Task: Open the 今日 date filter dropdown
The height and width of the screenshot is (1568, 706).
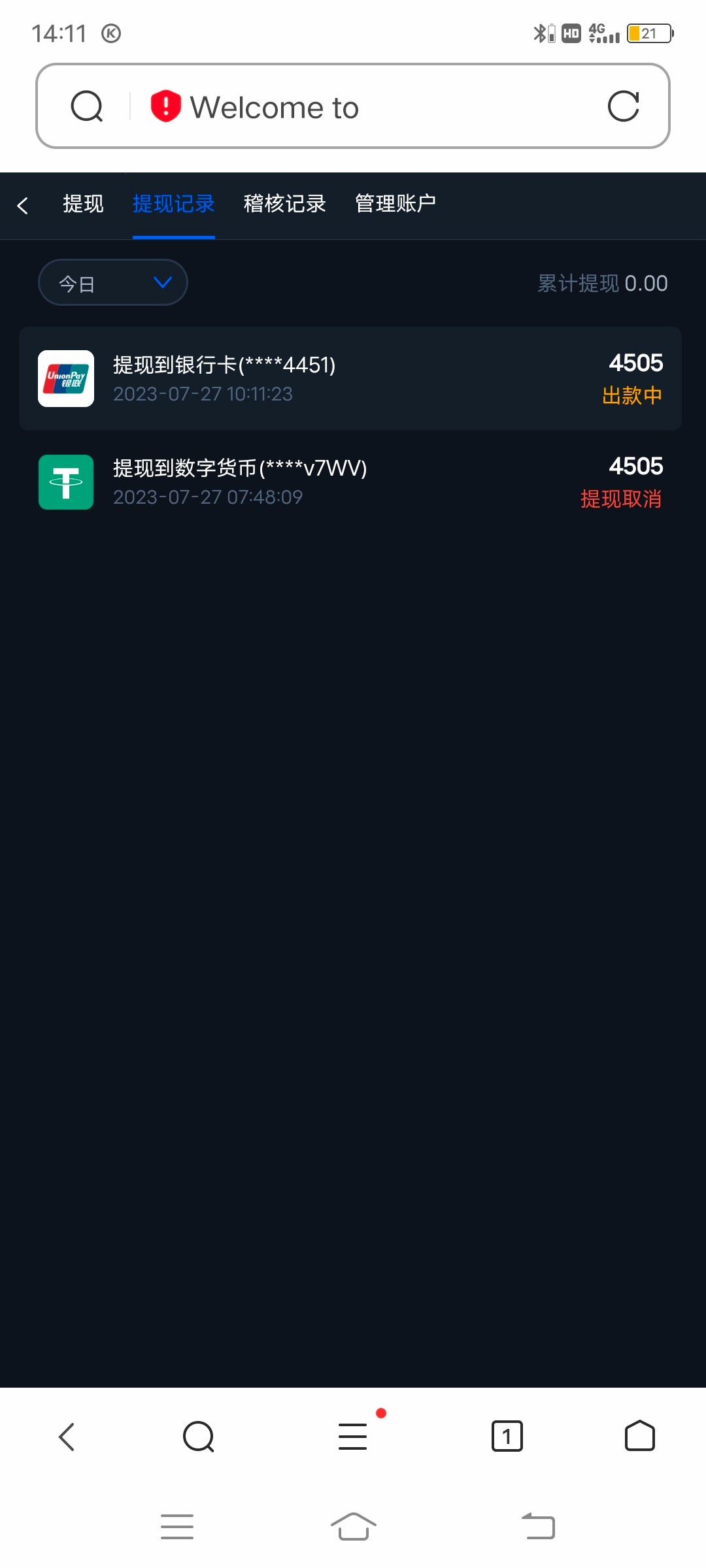Action: pos(112,282)
